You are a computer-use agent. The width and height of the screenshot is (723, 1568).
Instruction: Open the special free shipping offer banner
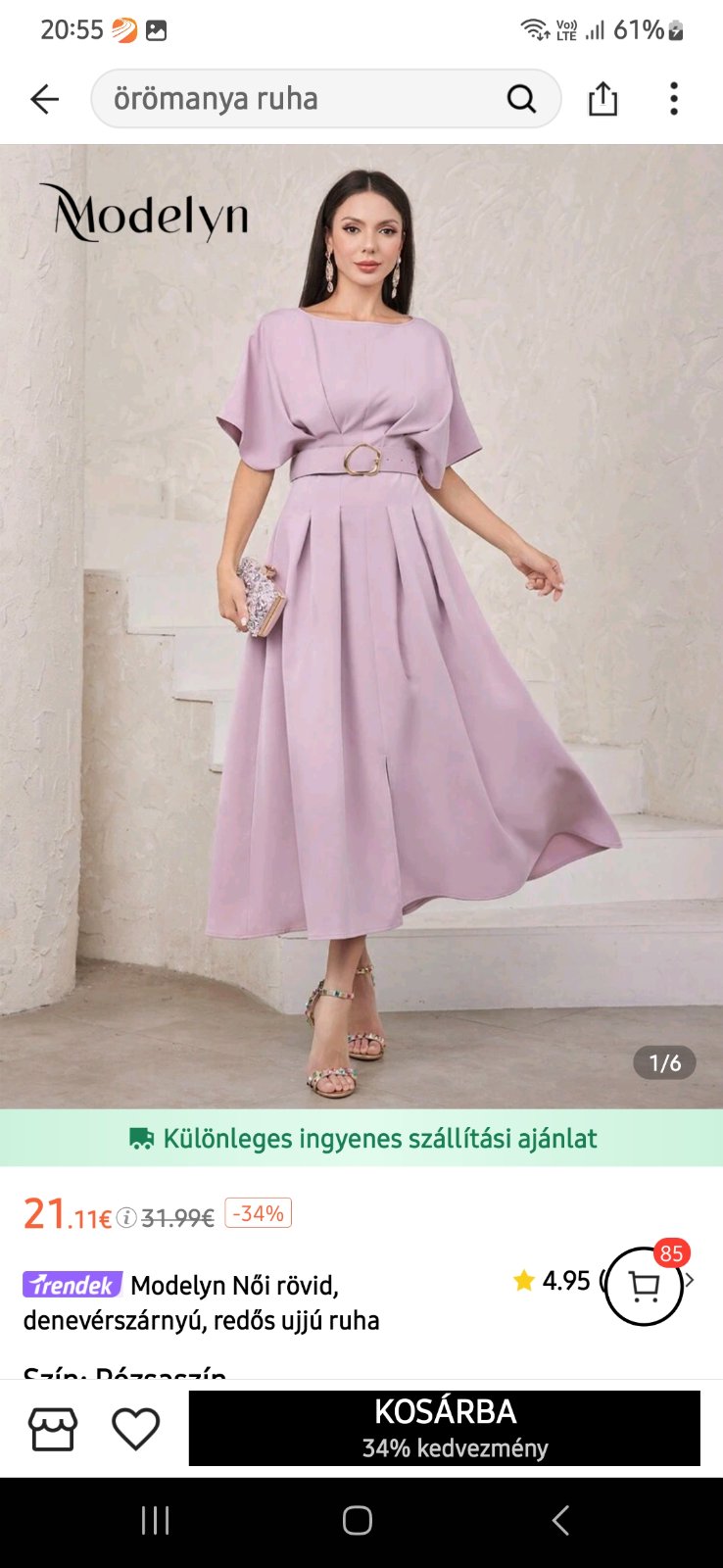point(361,1138)
